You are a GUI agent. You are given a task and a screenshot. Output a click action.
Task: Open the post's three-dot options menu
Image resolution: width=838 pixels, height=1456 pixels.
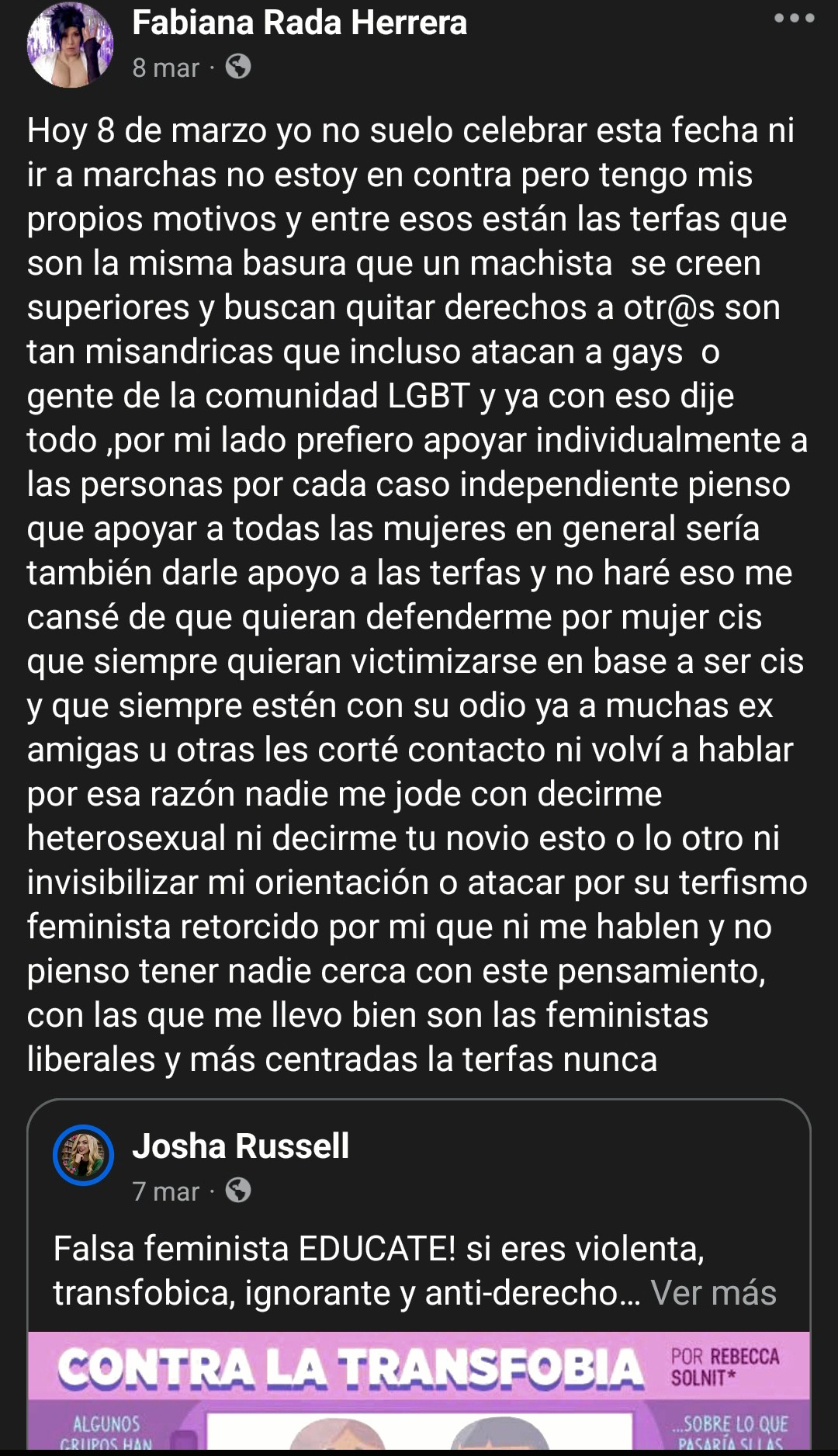pos(794,19)
